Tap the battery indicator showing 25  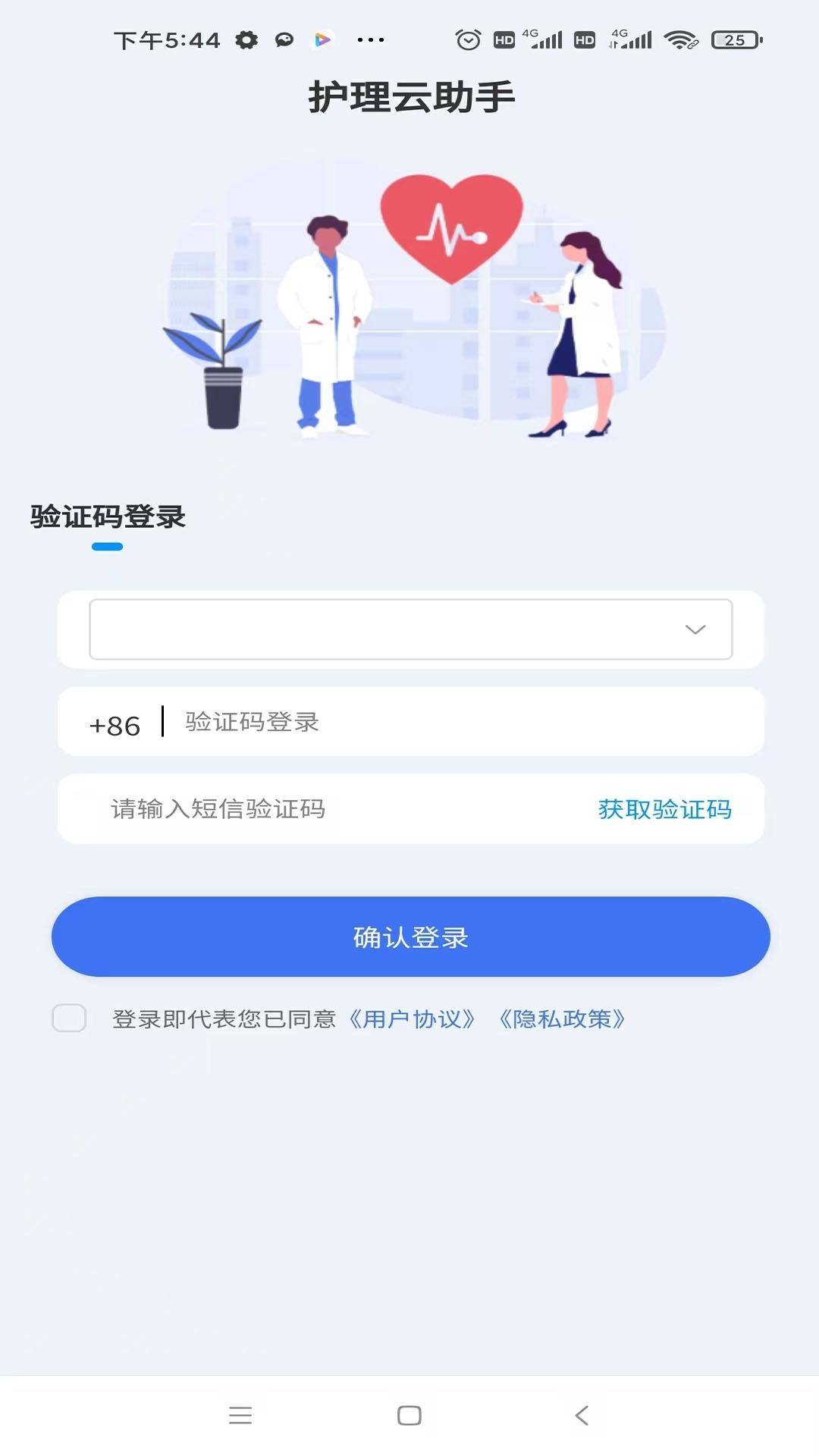point(728,40)
